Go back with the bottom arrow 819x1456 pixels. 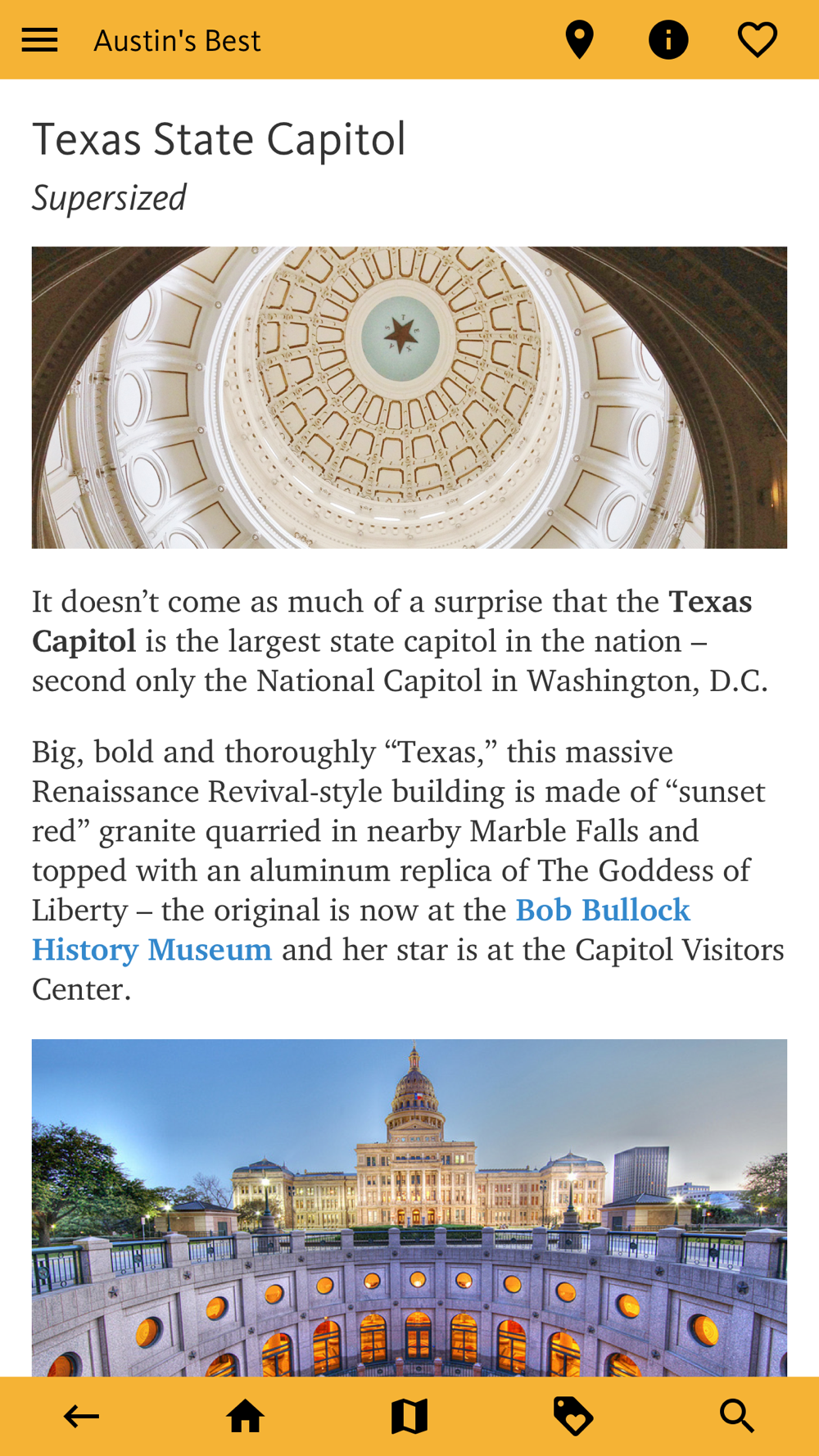pos(81,1416)
